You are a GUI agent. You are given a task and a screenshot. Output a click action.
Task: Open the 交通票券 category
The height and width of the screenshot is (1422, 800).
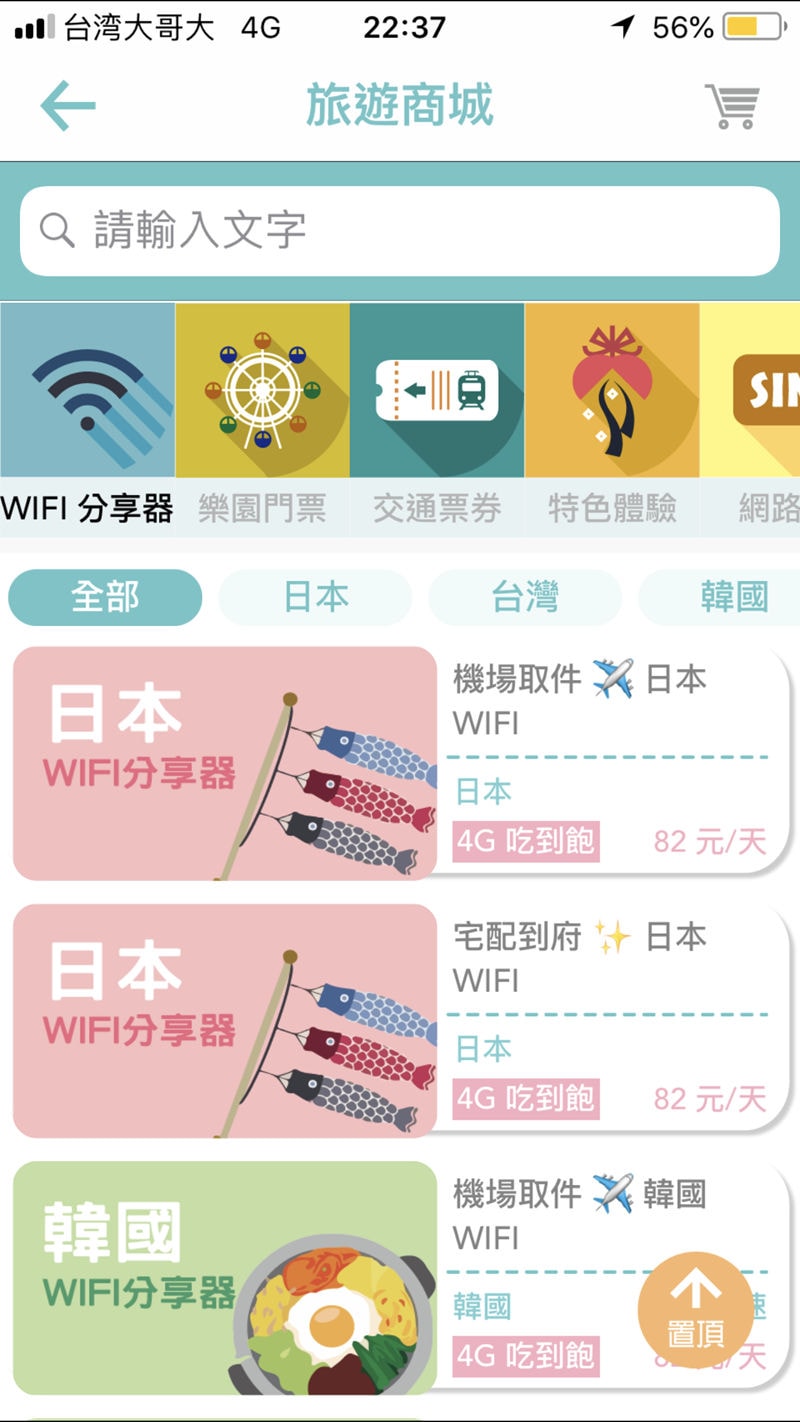437,418
